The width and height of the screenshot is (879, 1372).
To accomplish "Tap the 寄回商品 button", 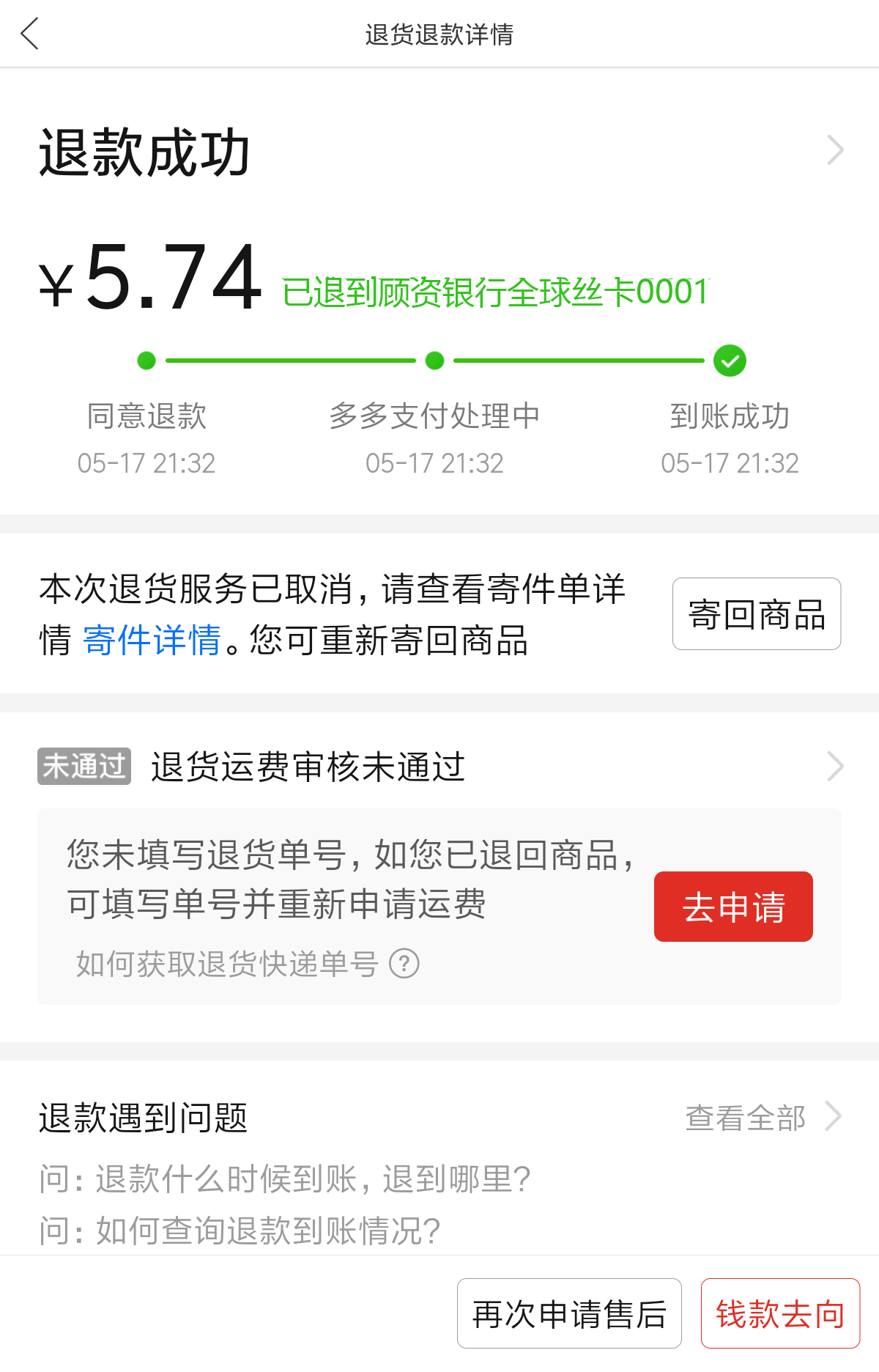I will [756, 614].
